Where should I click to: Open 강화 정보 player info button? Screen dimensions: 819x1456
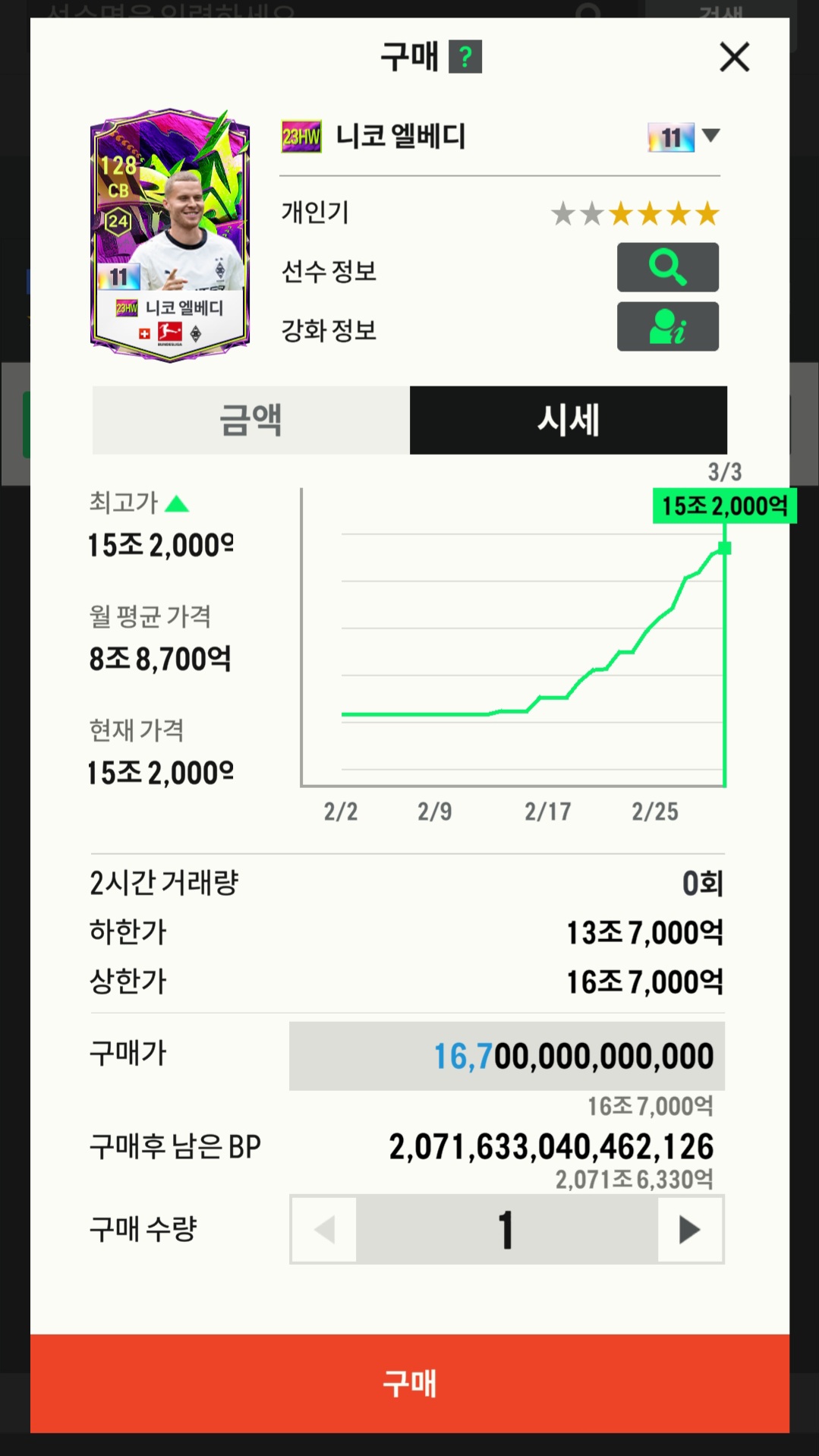point(668,326)
